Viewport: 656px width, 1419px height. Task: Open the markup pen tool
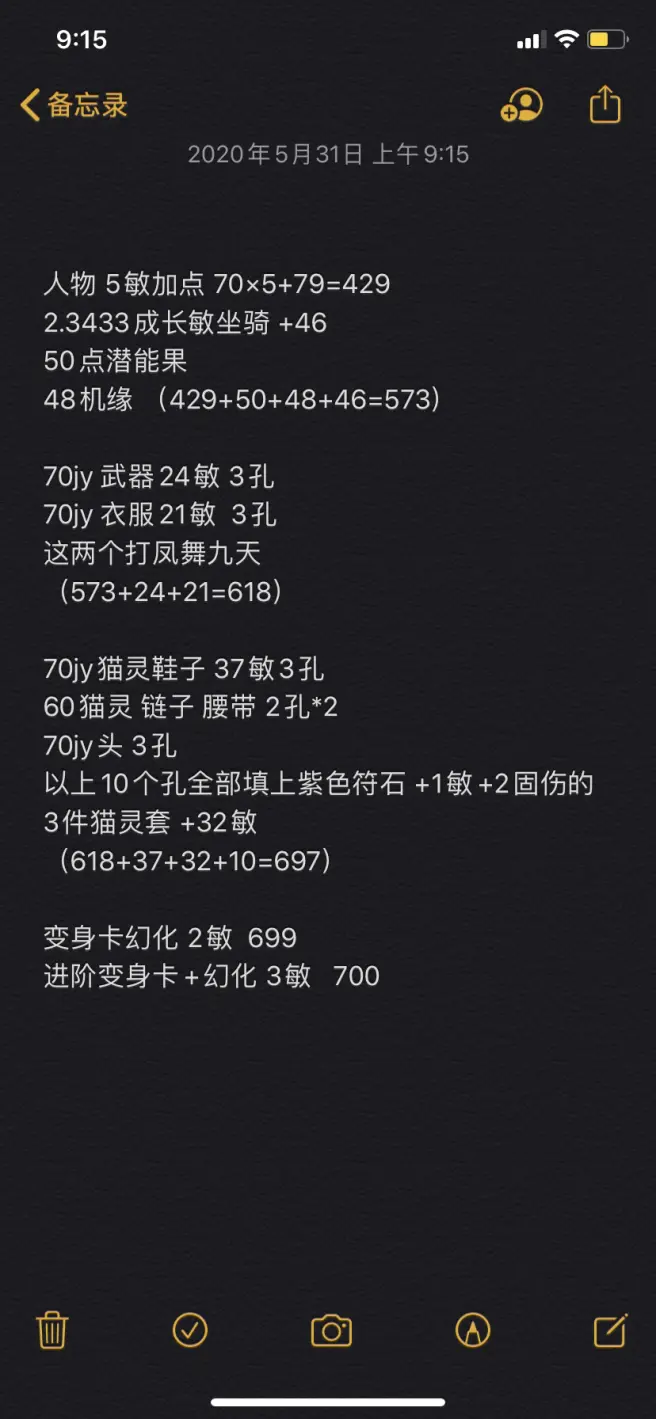click(x=473, y=1330)
